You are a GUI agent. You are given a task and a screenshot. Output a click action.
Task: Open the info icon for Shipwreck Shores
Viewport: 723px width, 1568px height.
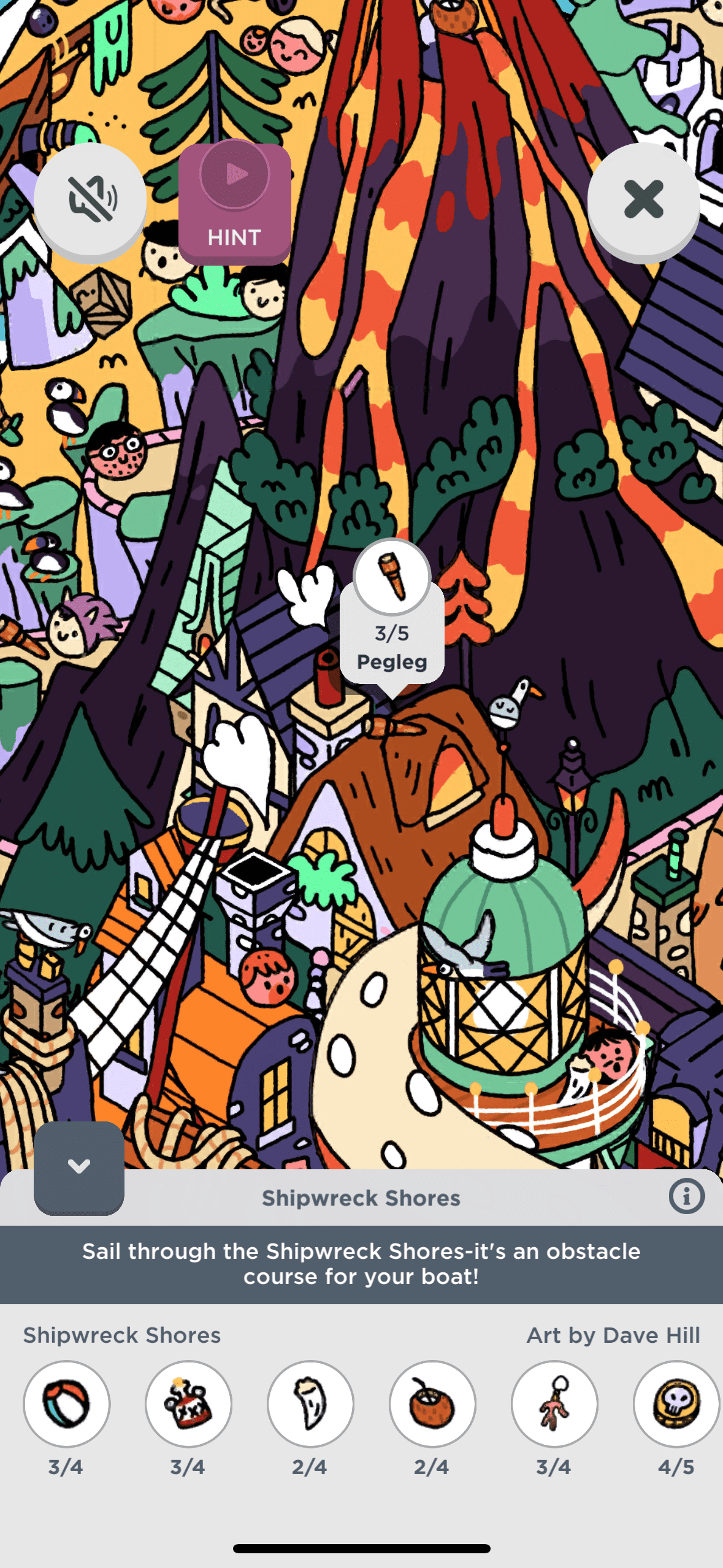tap(686, 1196)
